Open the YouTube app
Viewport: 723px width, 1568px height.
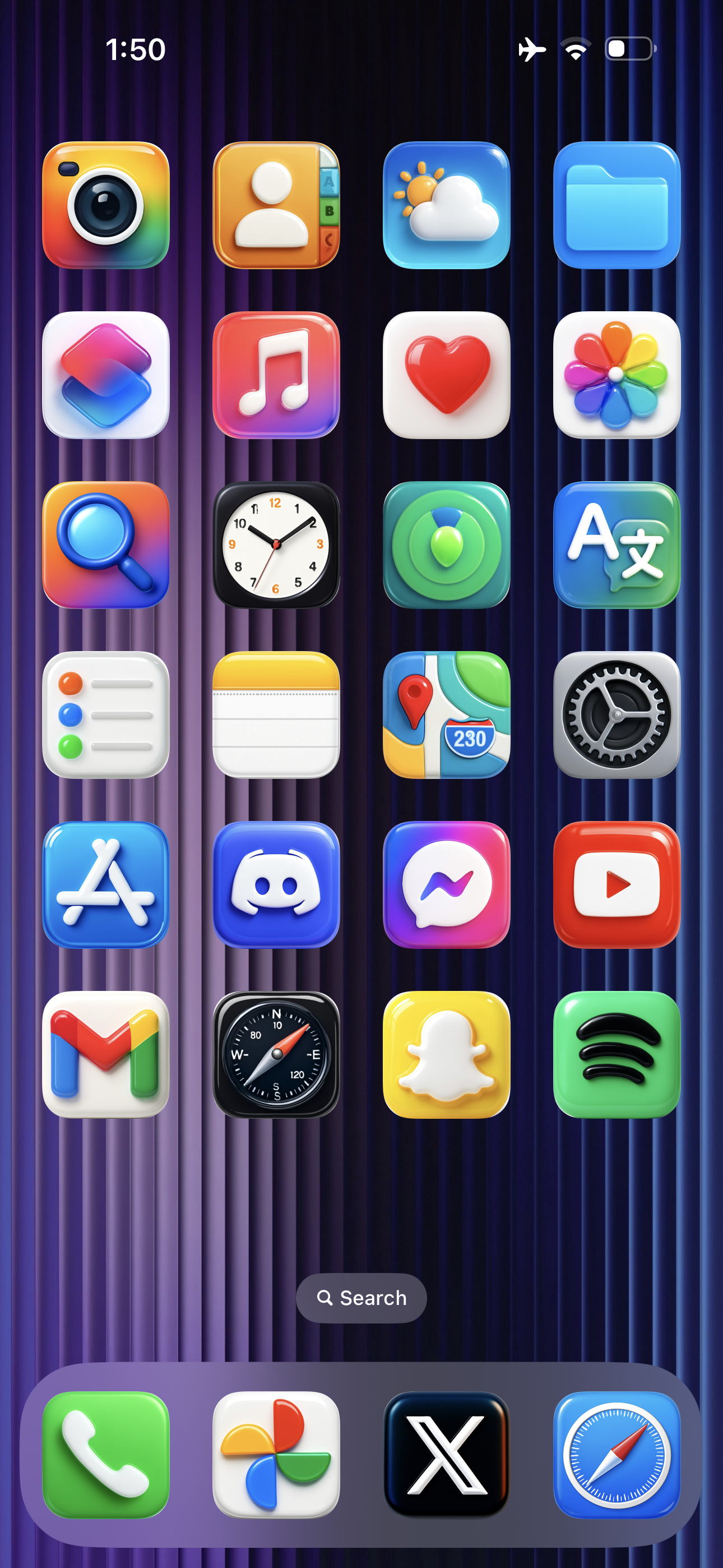(617, 884)
